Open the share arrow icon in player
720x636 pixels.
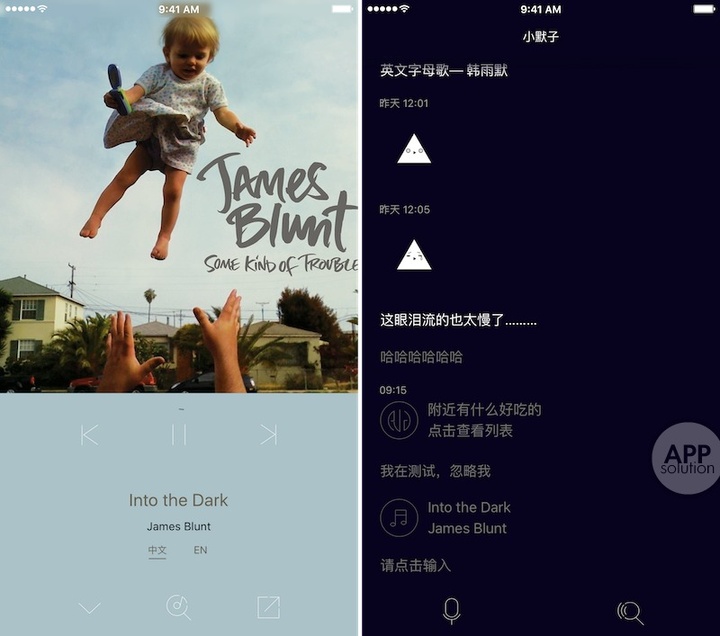pos(269,607)
